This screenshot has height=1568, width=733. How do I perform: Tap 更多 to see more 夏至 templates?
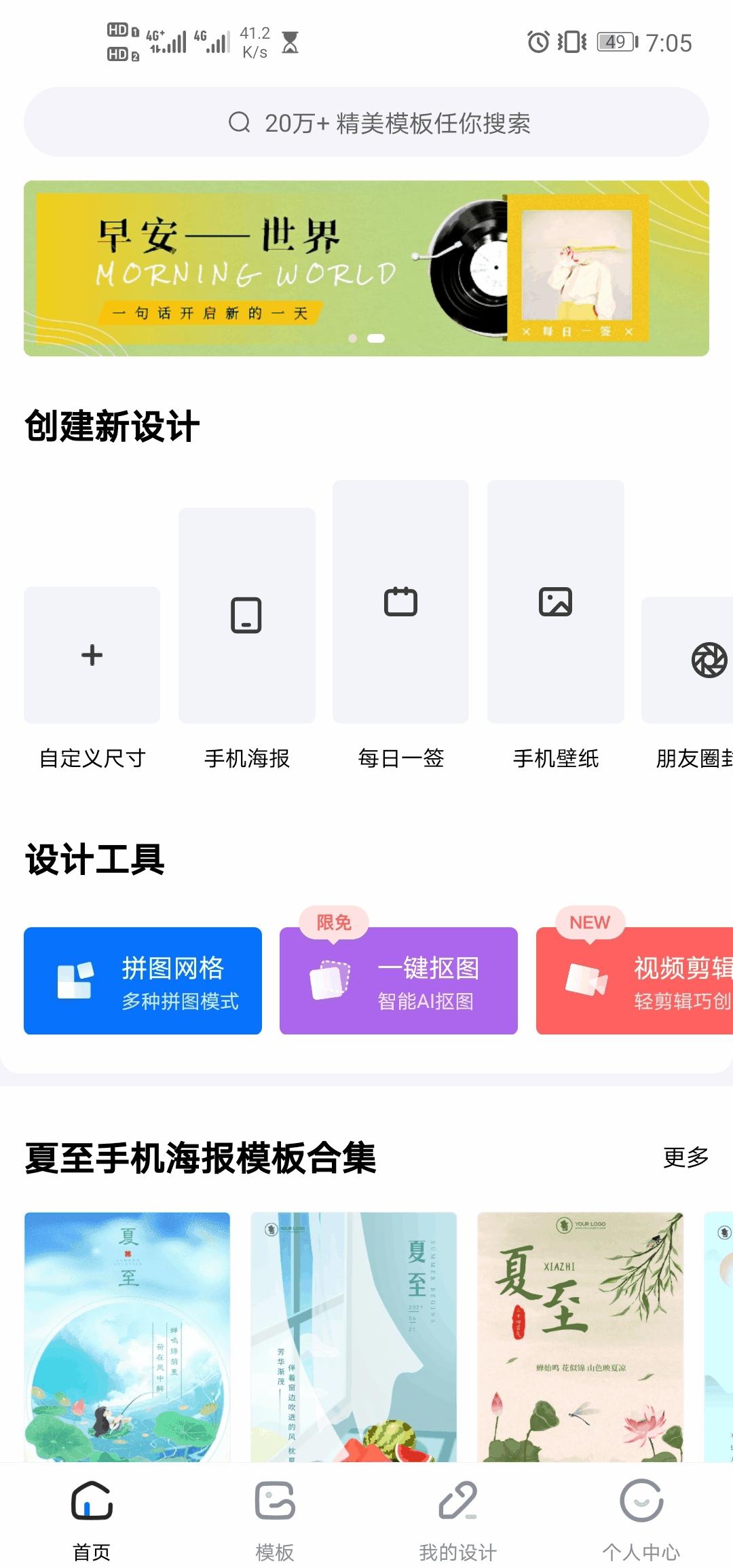click(685, 1157)
